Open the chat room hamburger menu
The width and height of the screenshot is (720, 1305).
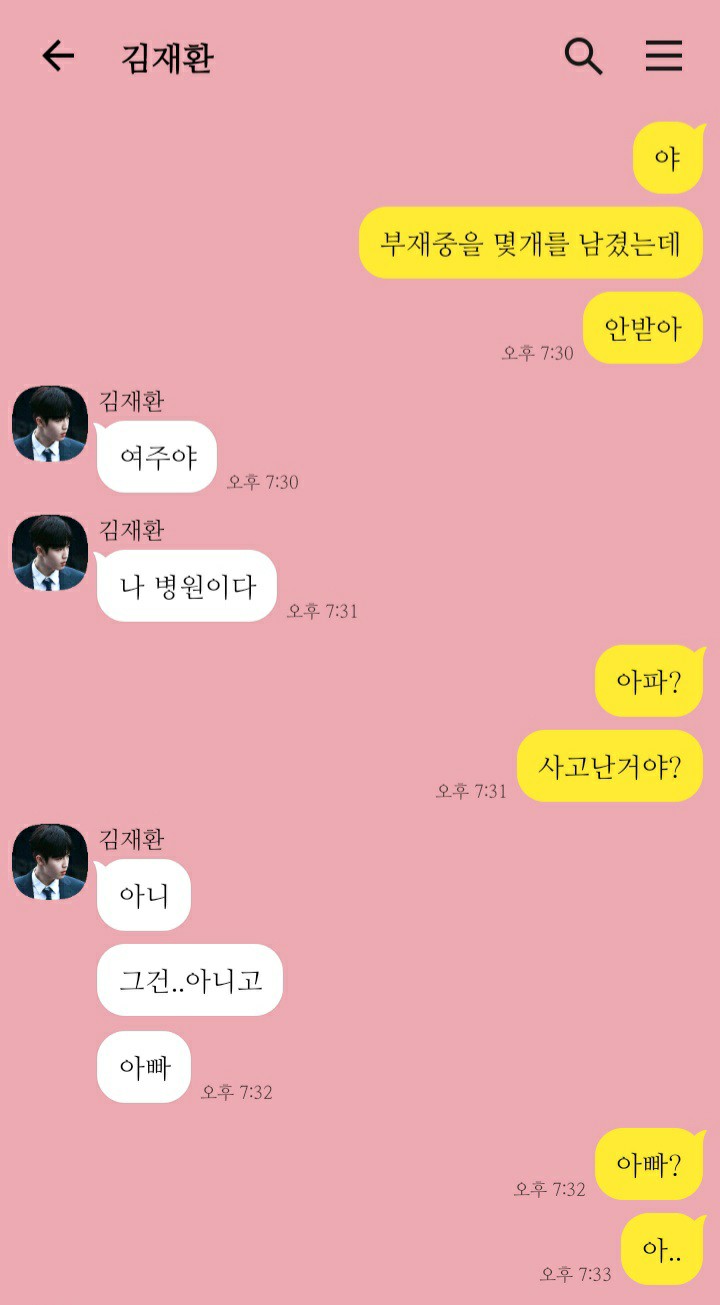664,56
